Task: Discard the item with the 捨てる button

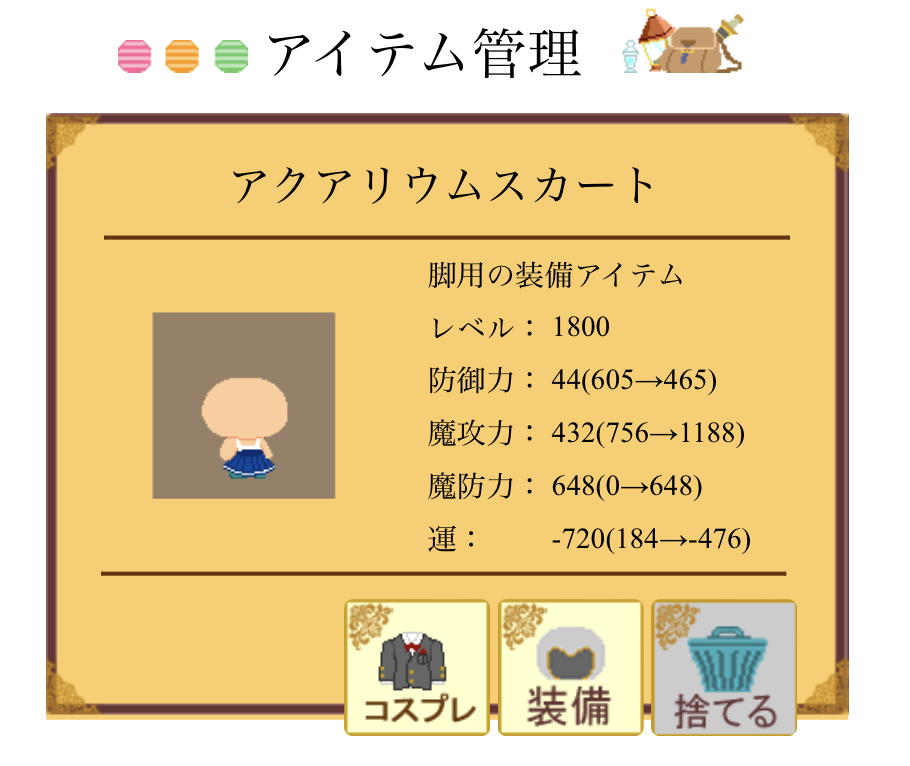Action: [724, 667]
